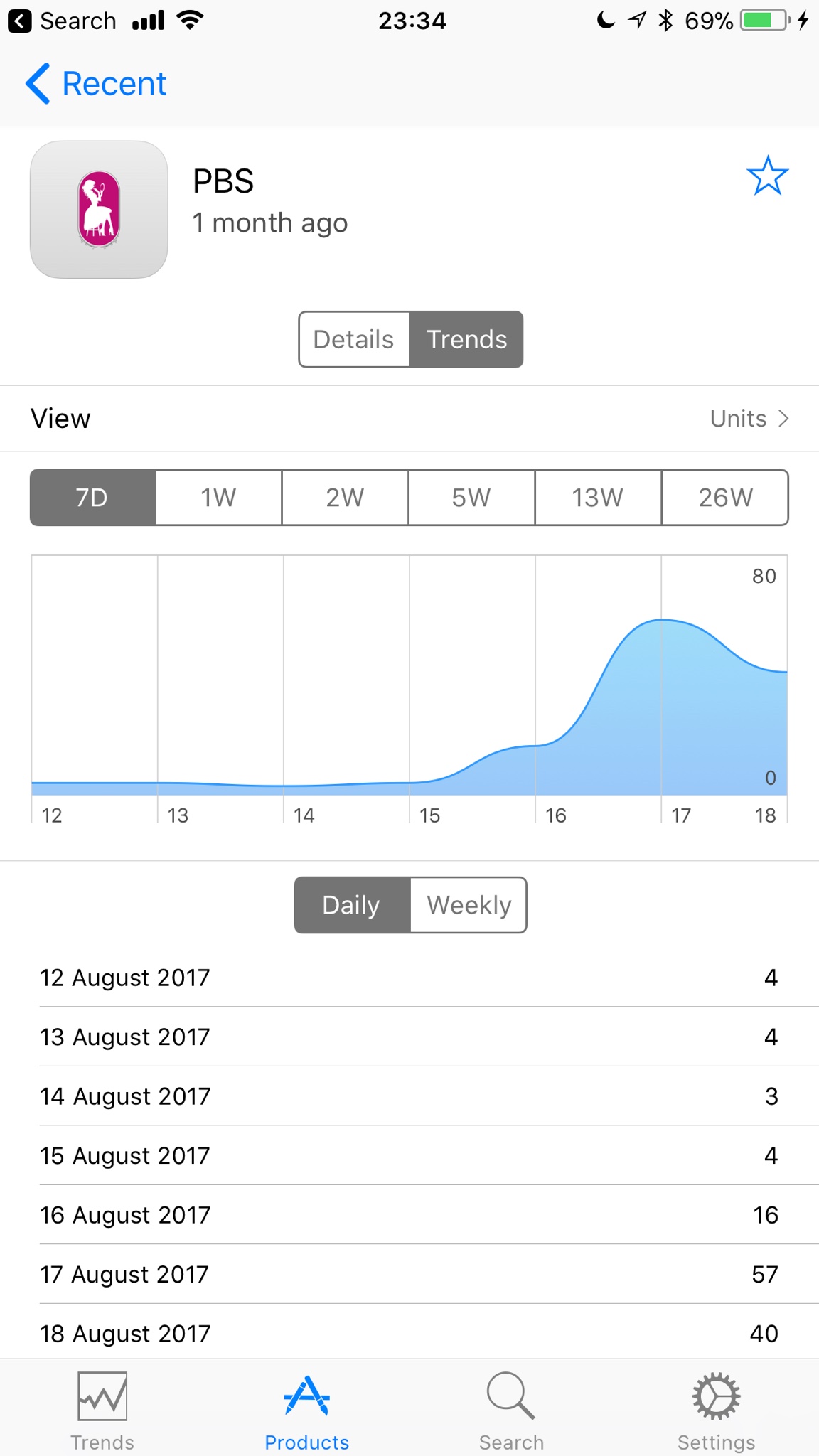Return to the previous app via Search
Image resolution: width=819 pixels, height=1456 pixels.
click(62, 21)
